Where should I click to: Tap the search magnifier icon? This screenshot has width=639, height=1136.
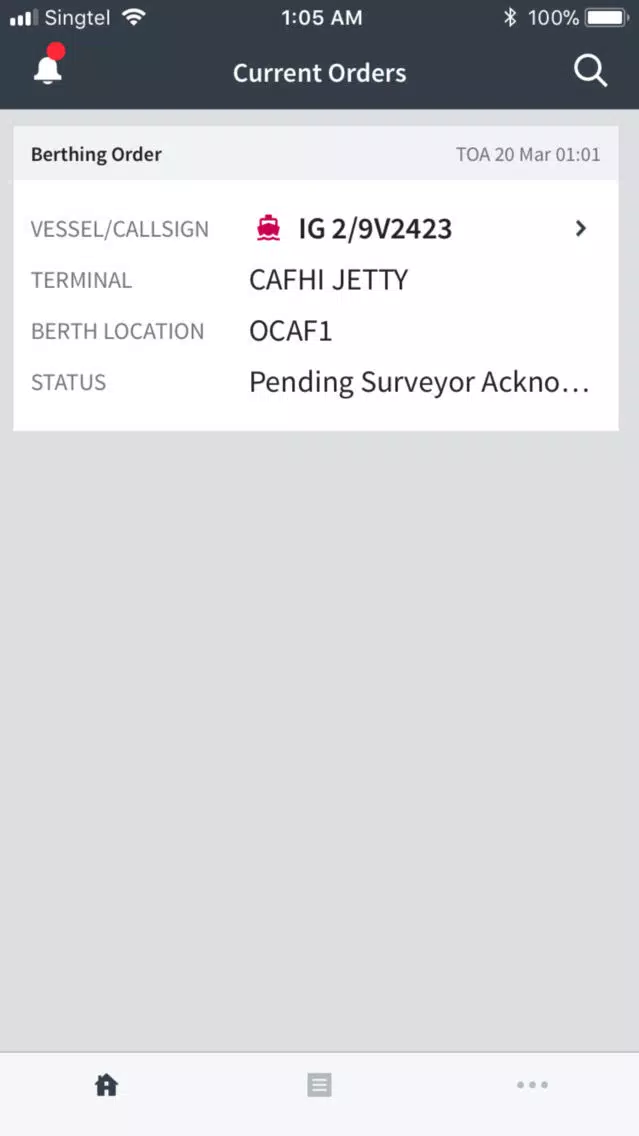(590, 72)
